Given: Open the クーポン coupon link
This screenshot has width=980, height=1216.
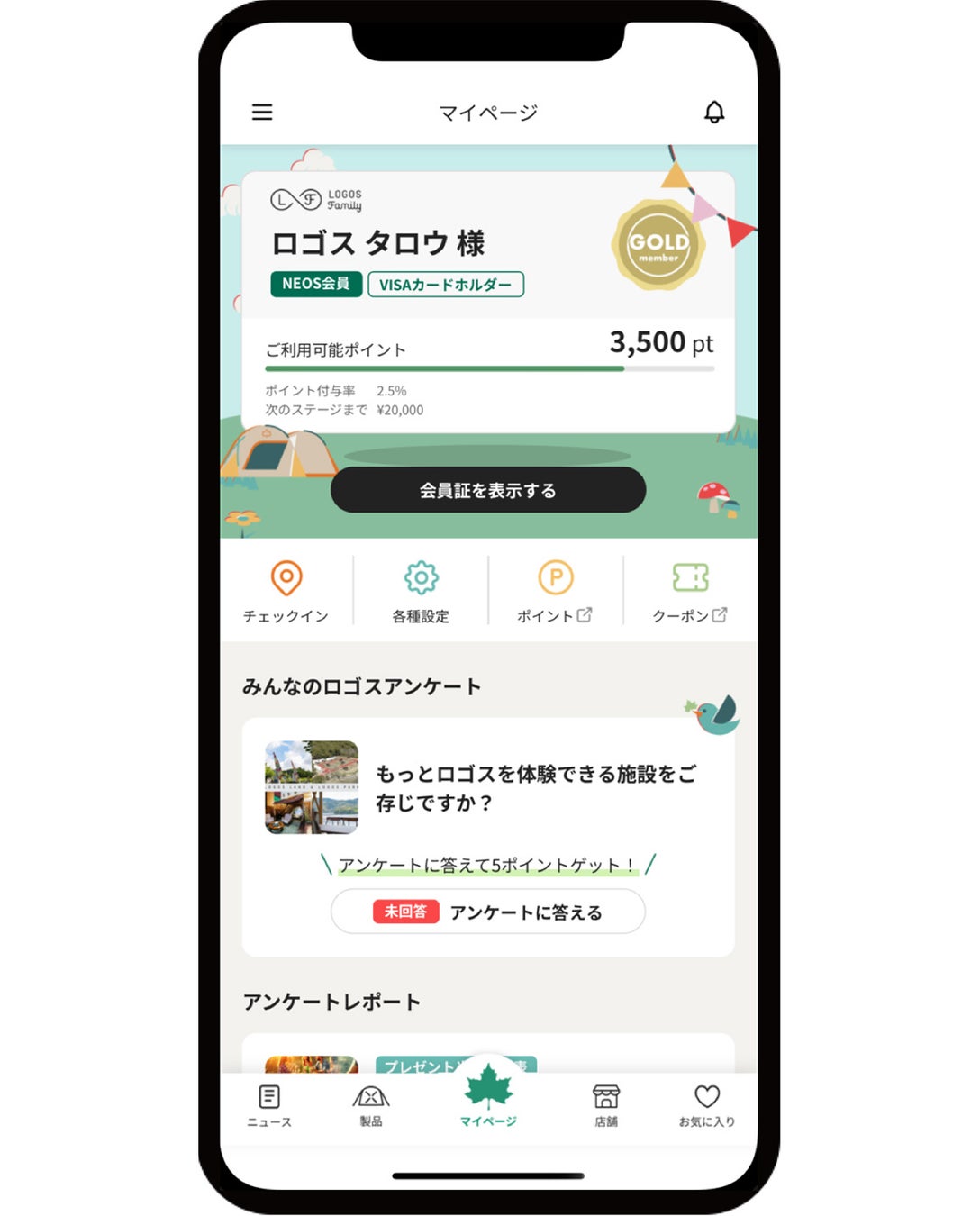Looking at the screenshot, I should click(690, 591).
